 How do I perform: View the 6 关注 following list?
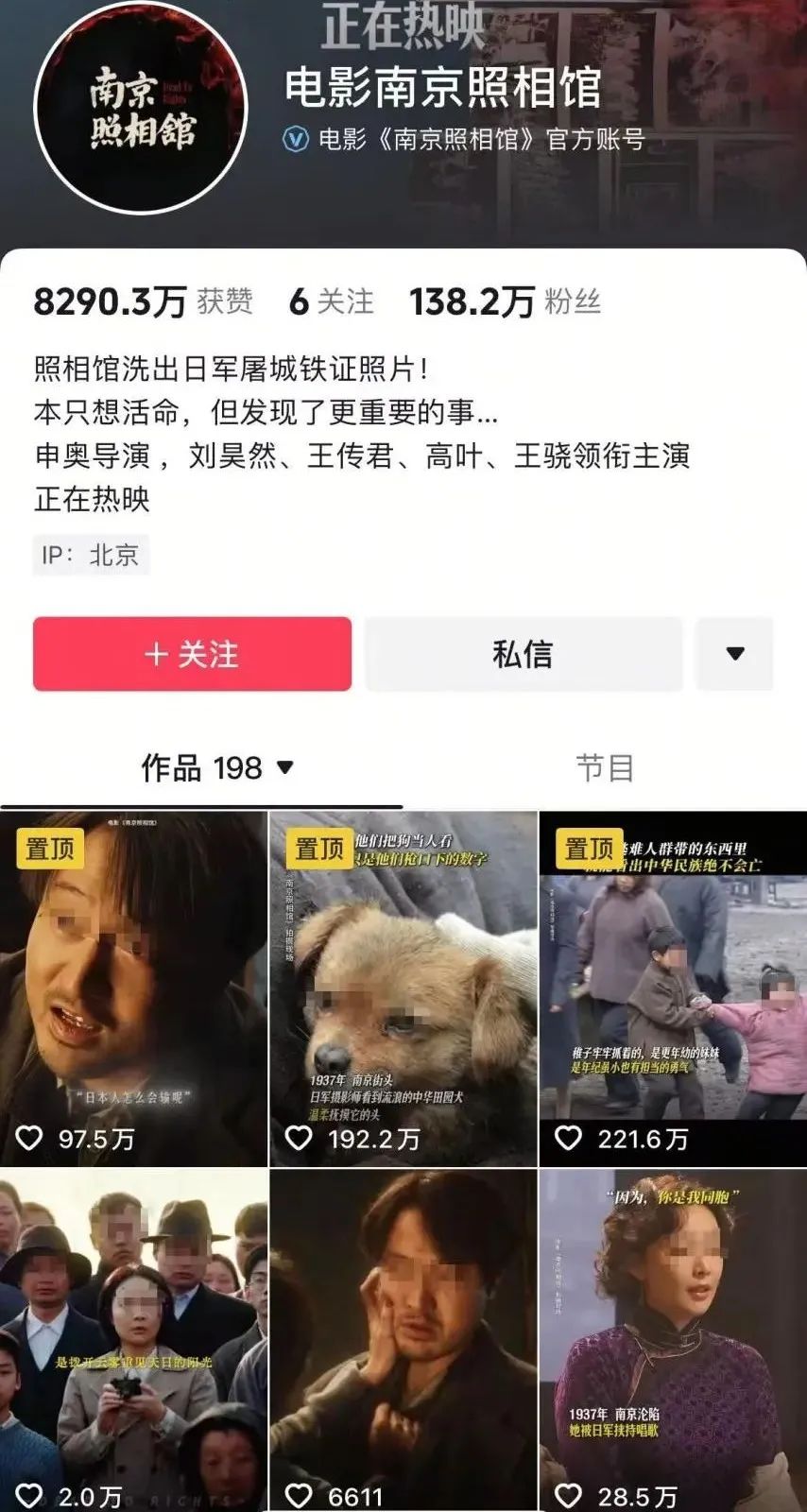pos(331,302)
